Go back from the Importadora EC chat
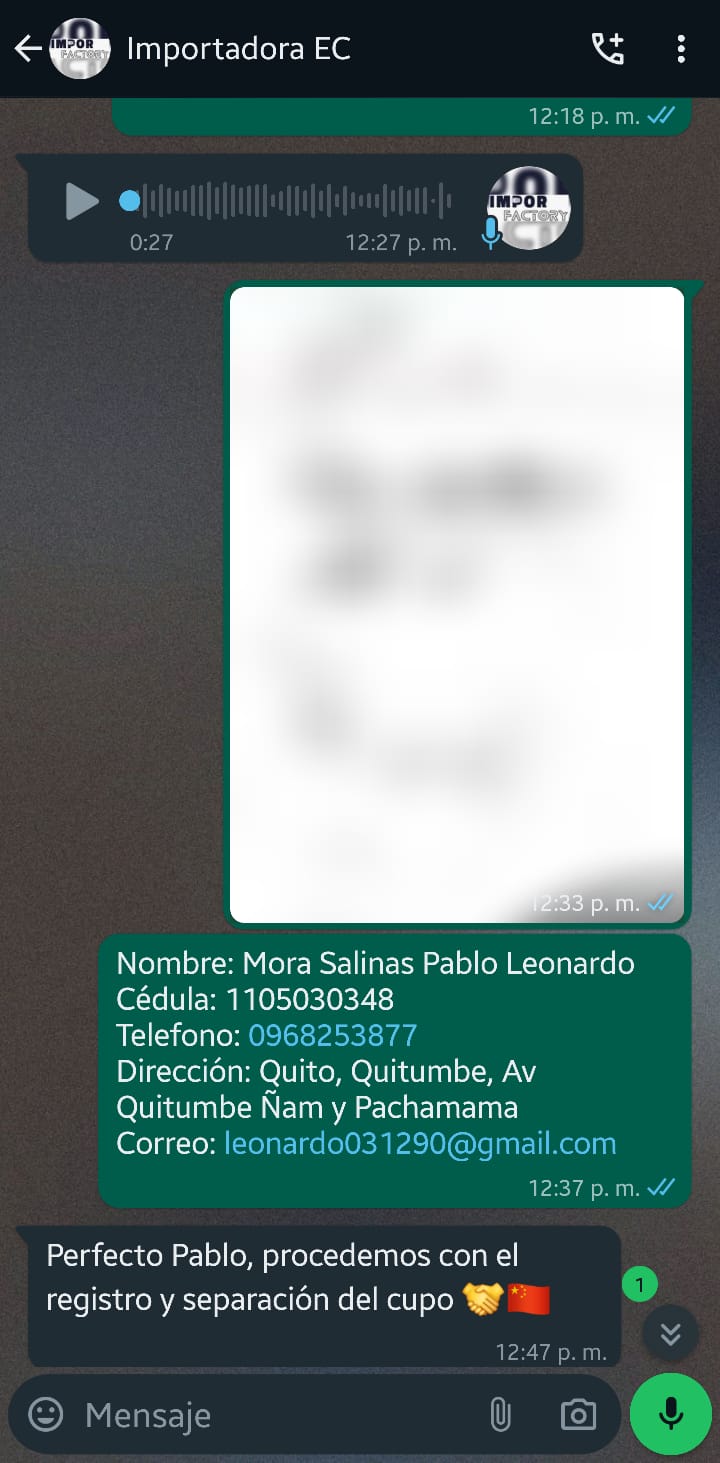 (x=27, y=48)
